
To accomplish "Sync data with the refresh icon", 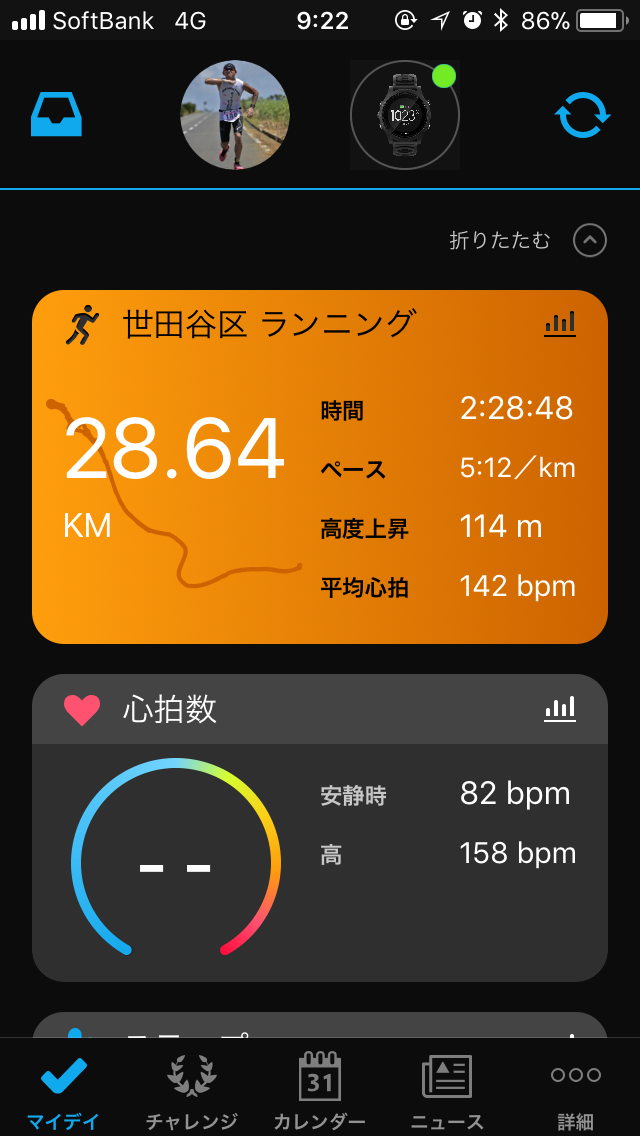I will 583,115.
